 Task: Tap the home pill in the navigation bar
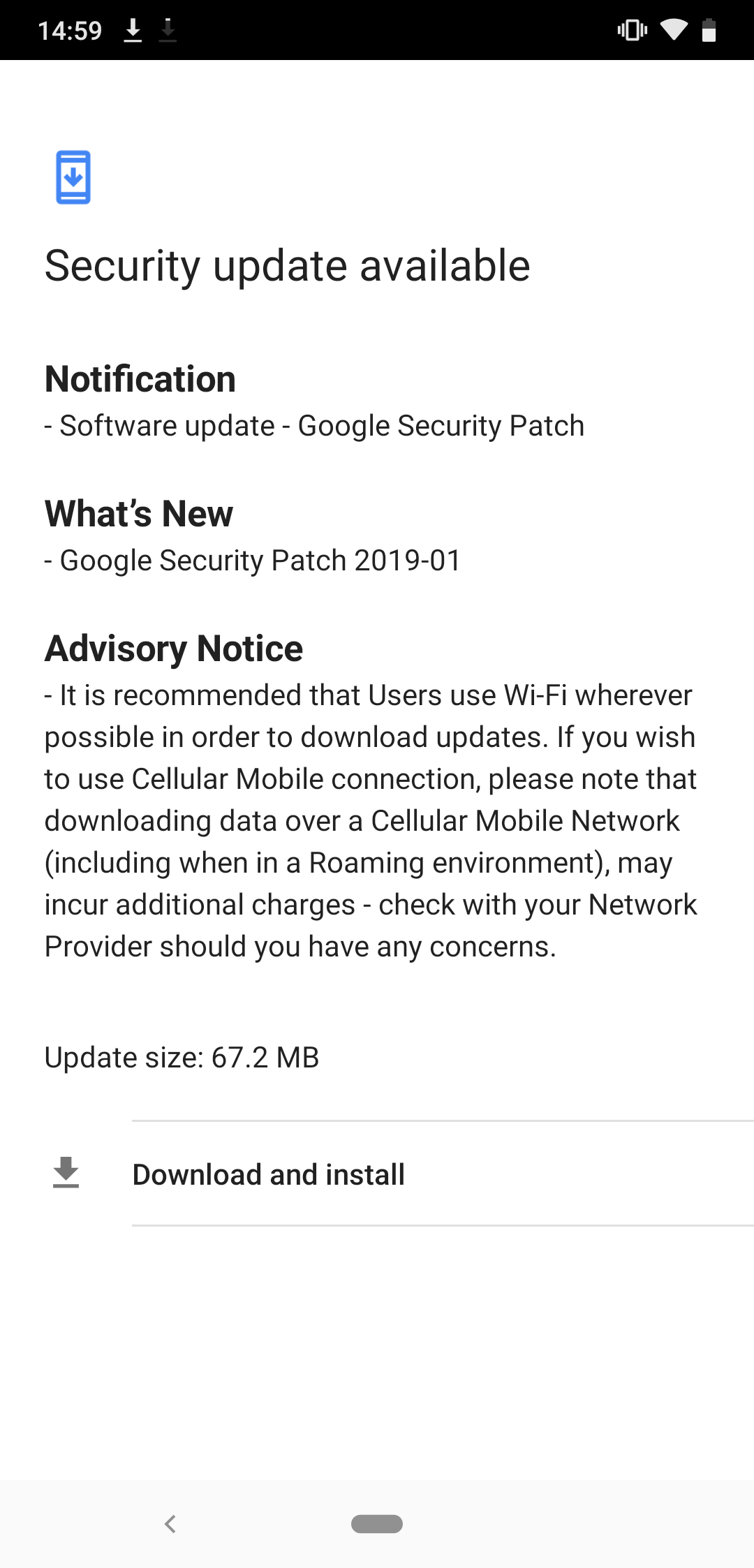[377, 1523]
